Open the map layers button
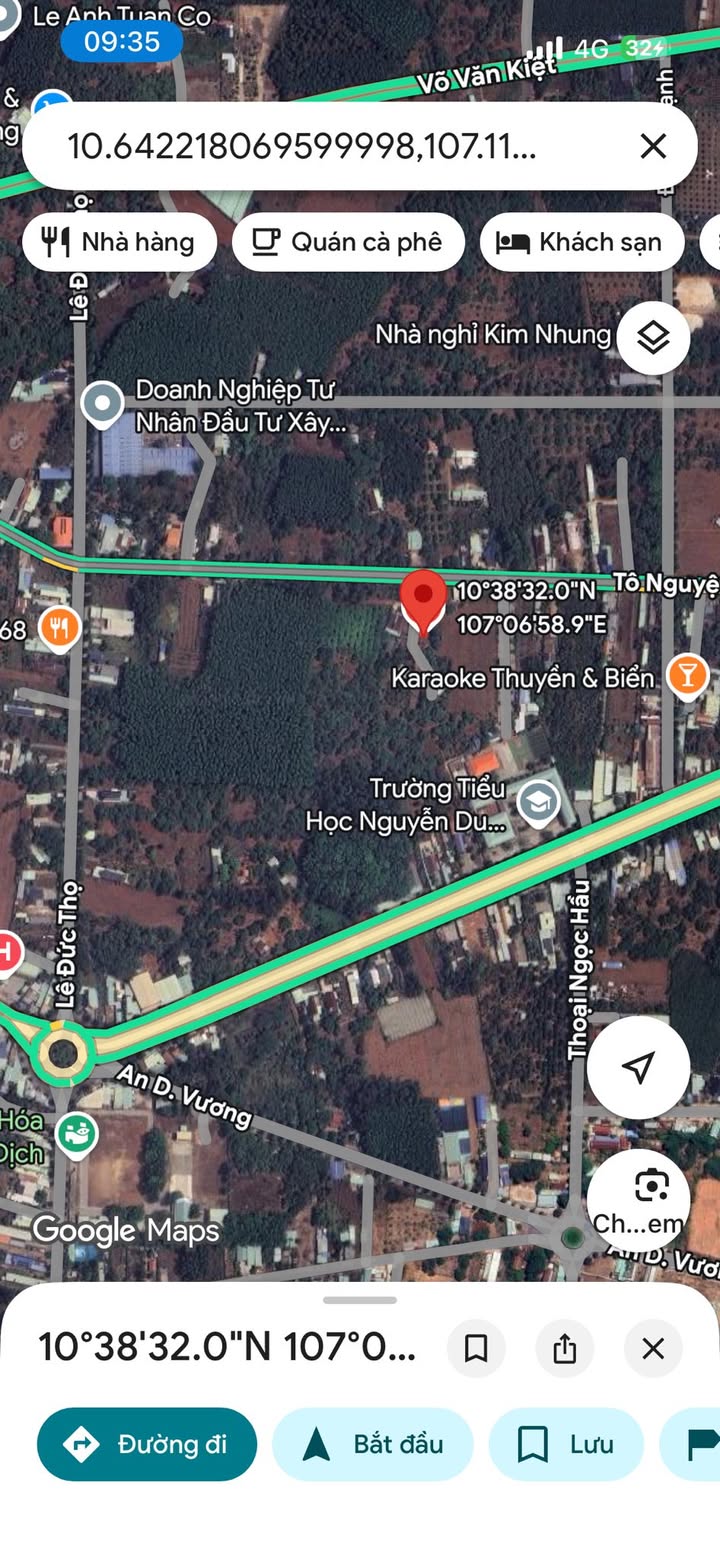 [x=653, y=338]
